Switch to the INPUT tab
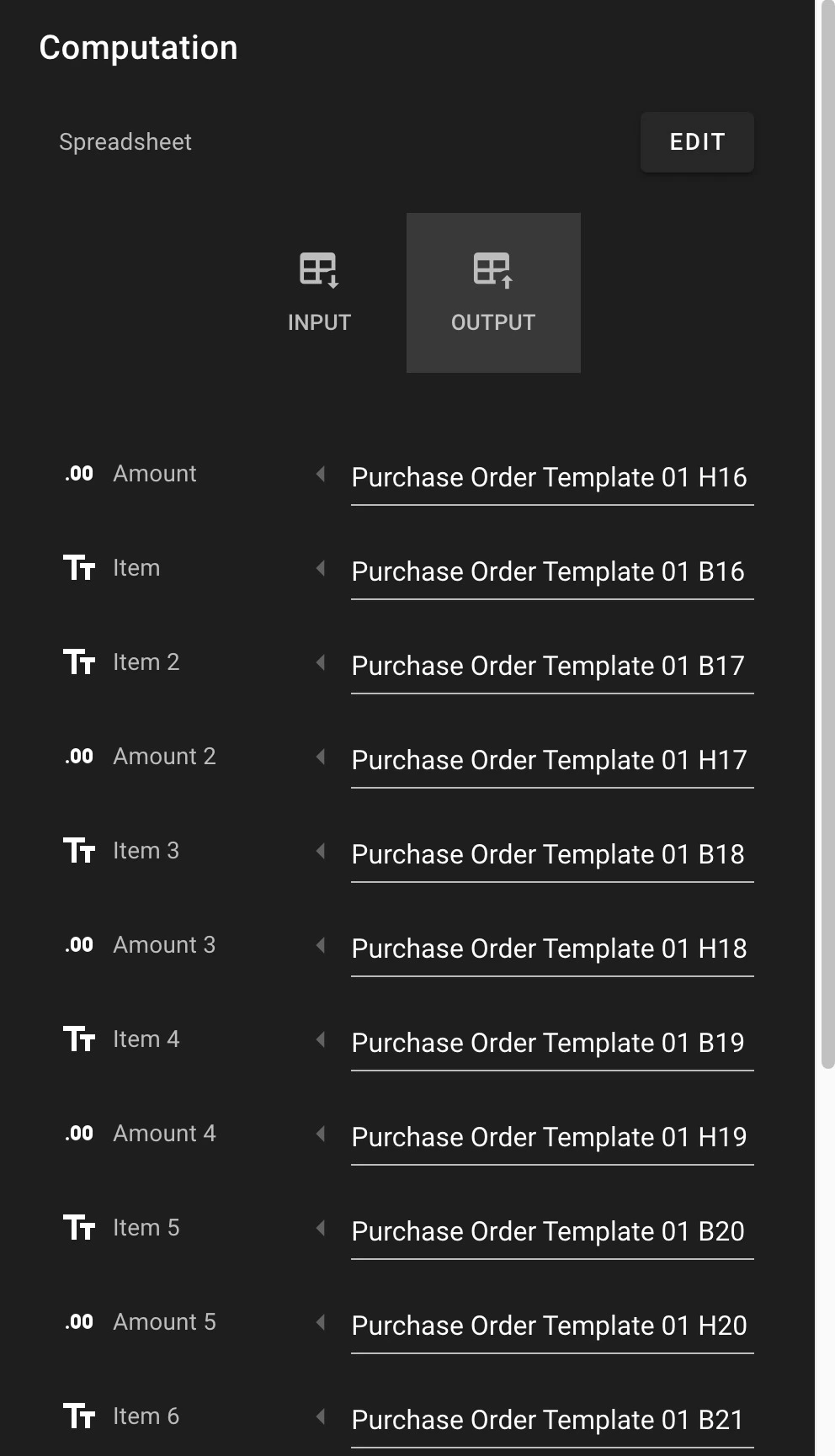This screenshot has width=835, height=1456. 319,293
